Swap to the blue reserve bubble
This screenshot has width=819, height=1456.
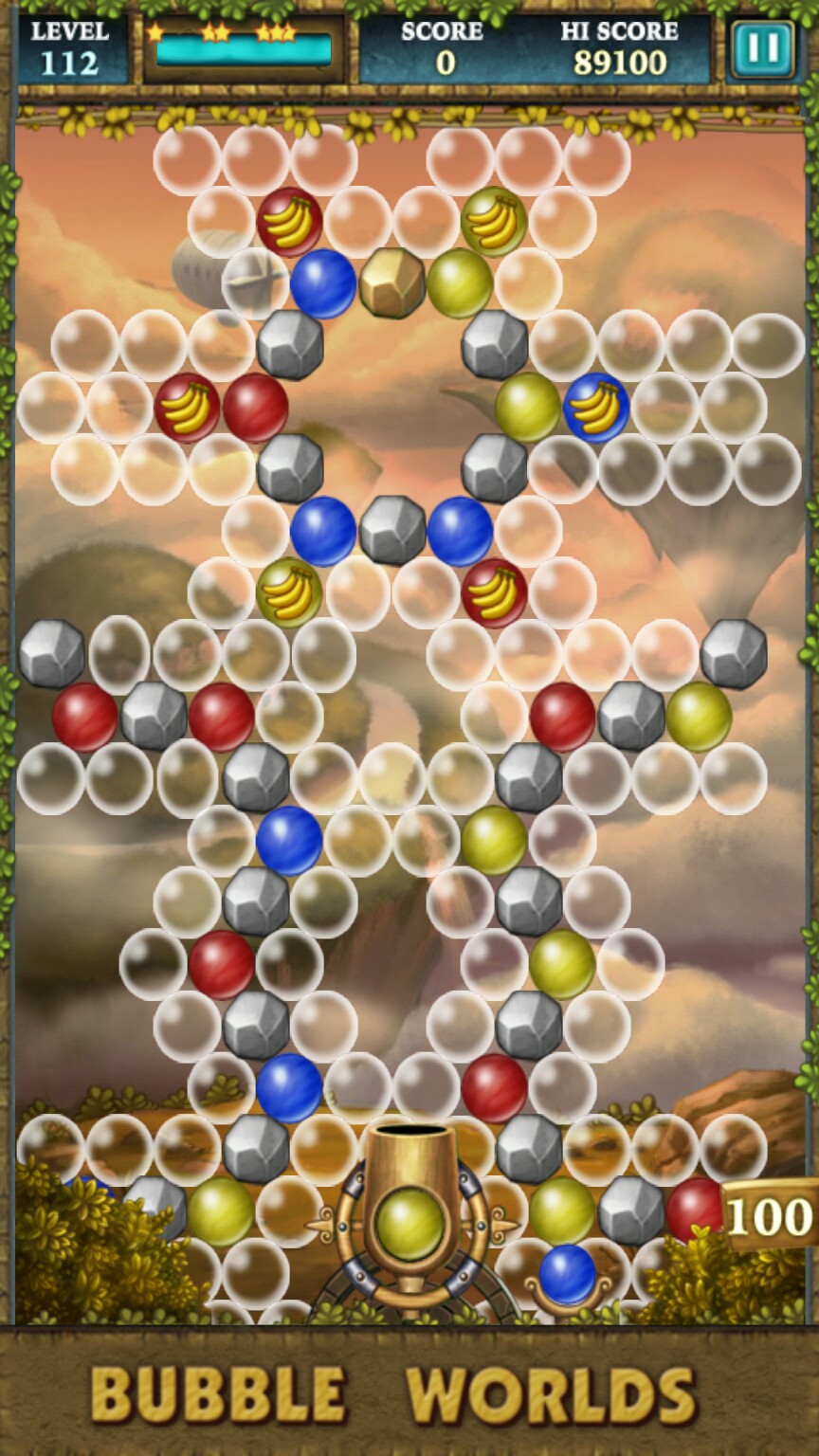pos(567,1275)
